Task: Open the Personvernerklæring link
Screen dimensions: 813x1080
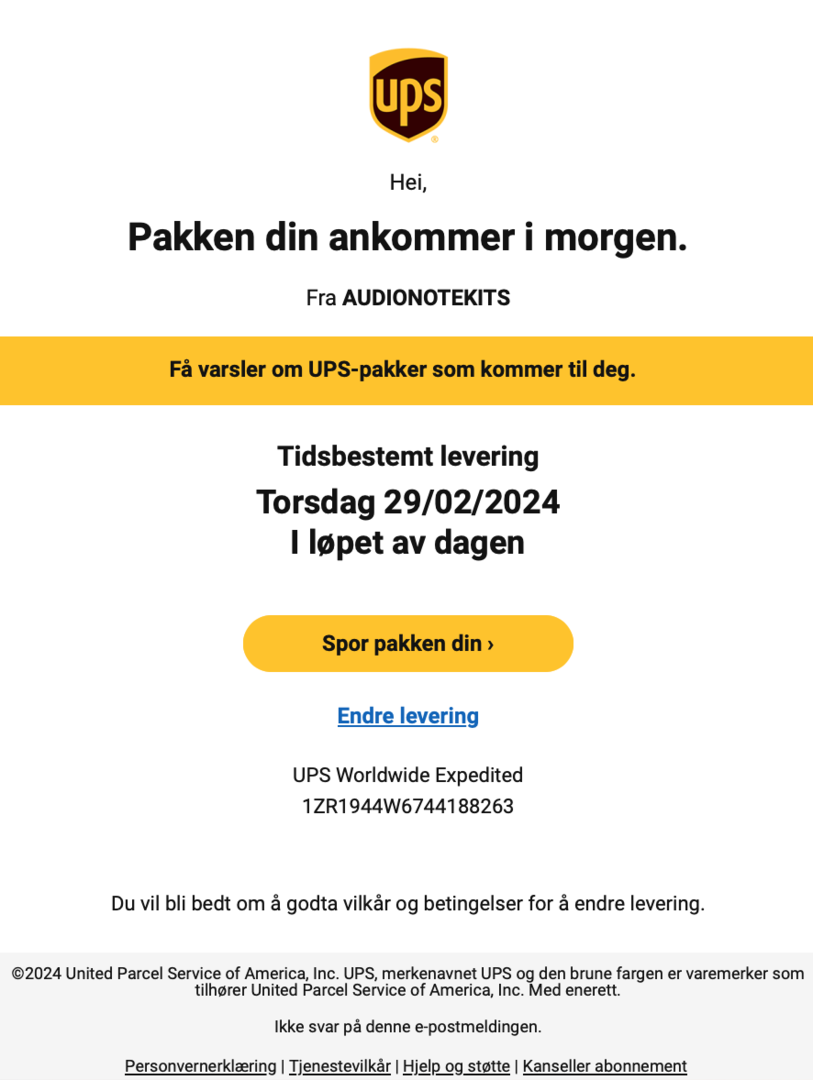Action: pos(200,1066)
